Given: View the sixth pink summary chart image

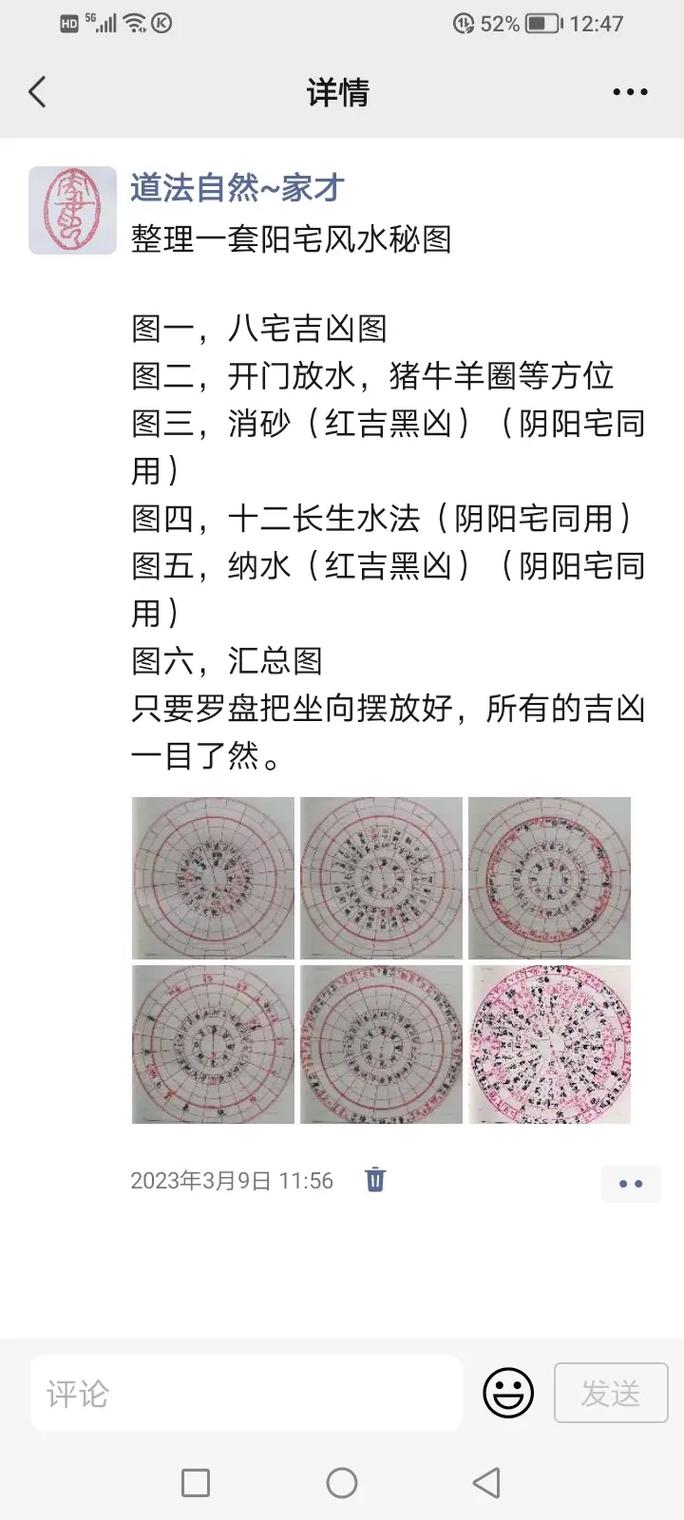Looking at the screenshot, I should 549,1044.
